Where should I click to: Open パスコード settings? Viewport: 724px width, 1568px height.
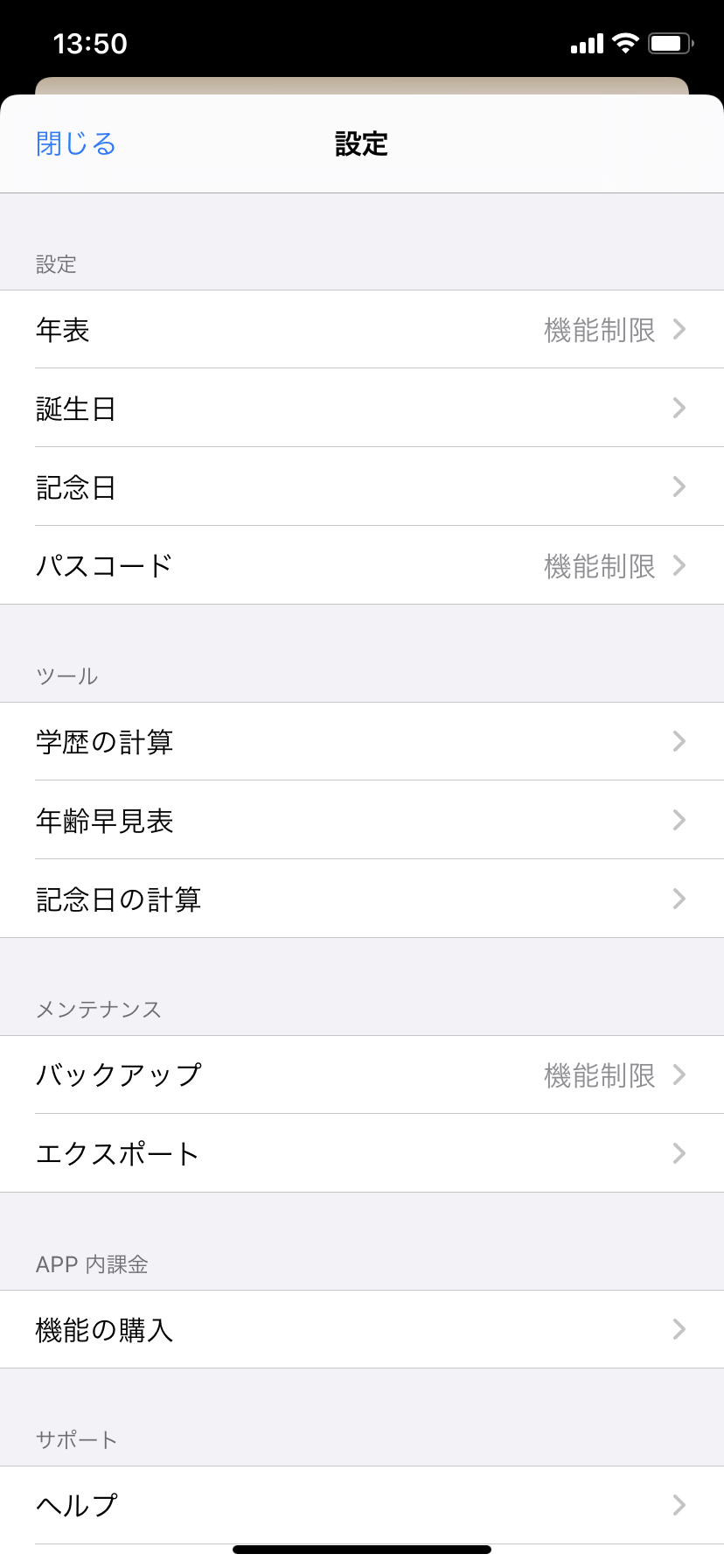(362, 565)
